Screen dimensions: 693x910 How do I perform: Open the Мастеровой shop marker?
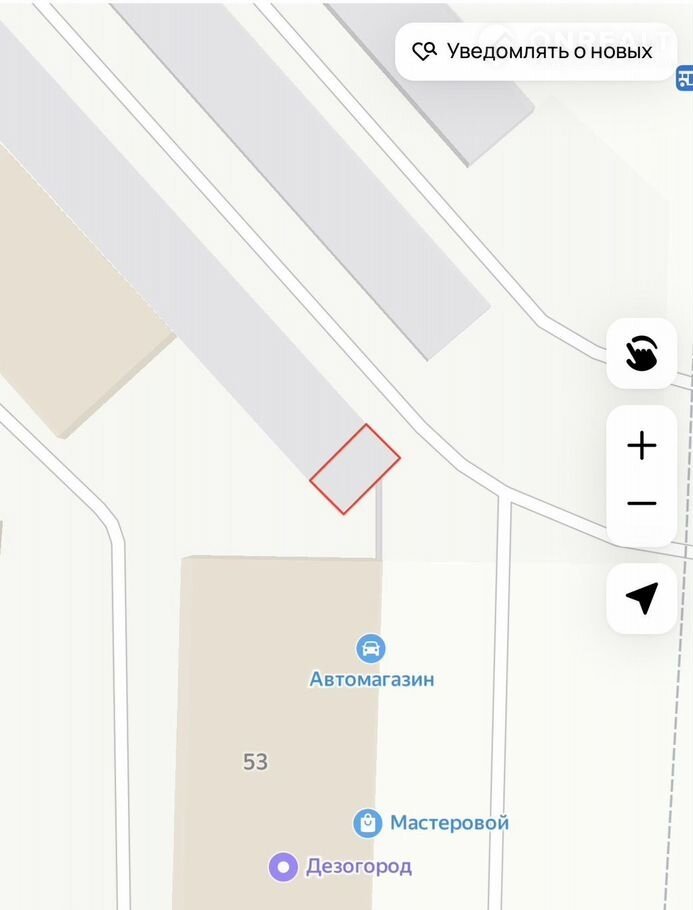point(368,824)
